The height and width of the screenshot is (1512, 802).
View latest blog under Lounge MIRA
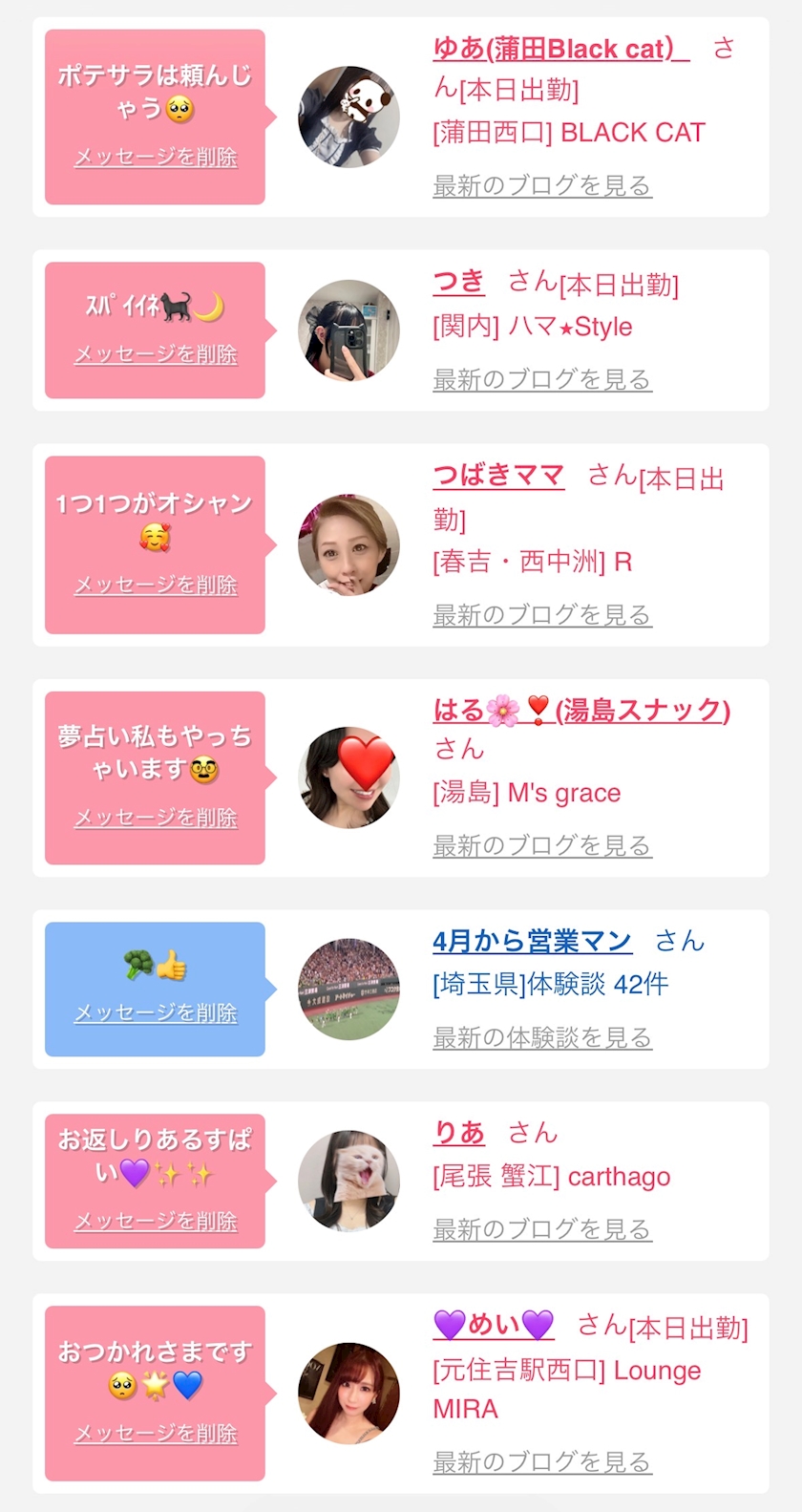[x=542, y=1461]
